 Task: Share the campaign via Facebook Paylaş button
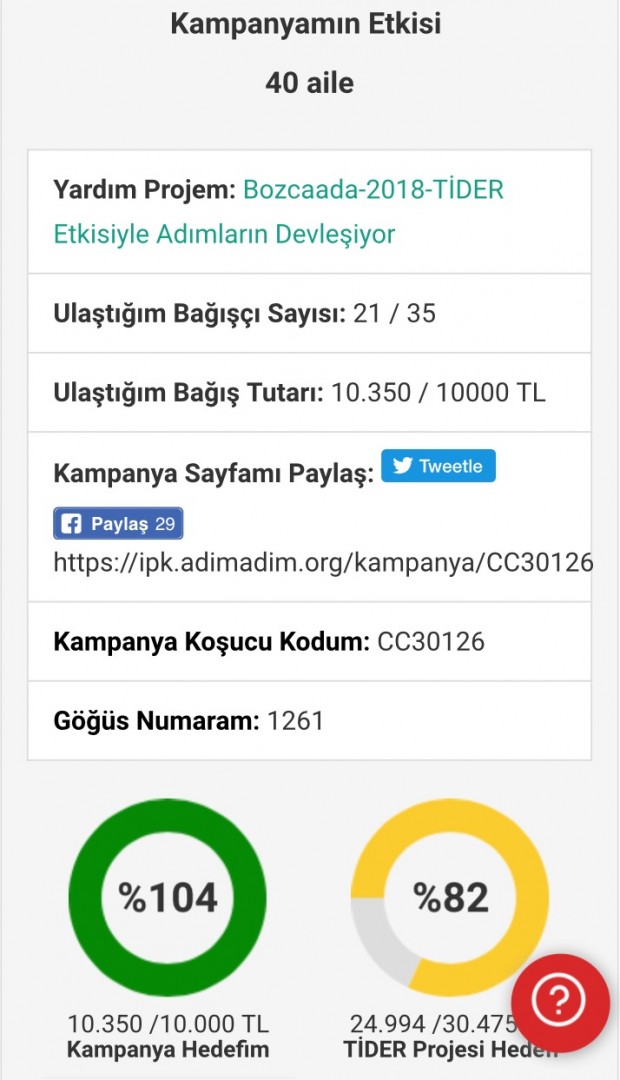(x=118, y=524)
